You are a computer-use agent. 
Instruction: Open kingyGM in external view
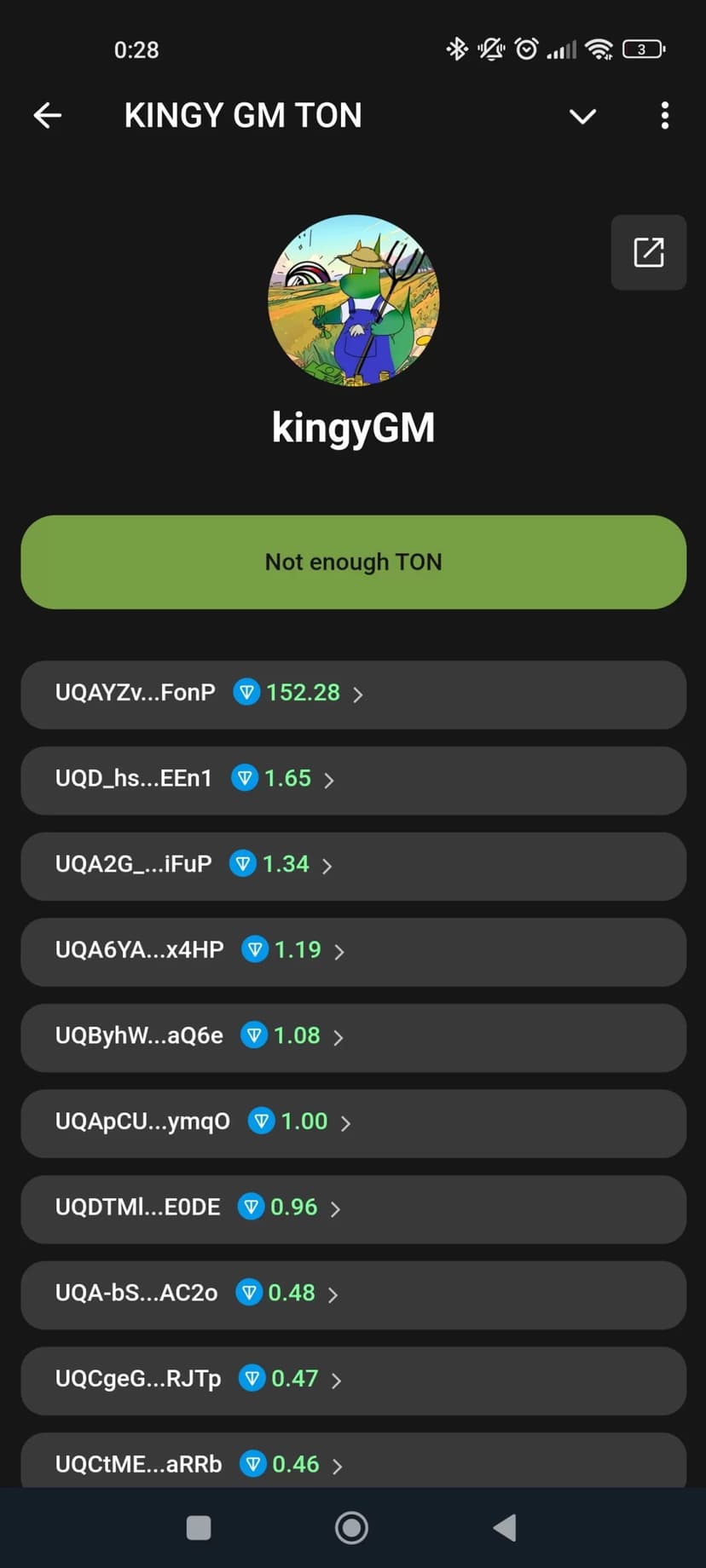click(648, 252)
